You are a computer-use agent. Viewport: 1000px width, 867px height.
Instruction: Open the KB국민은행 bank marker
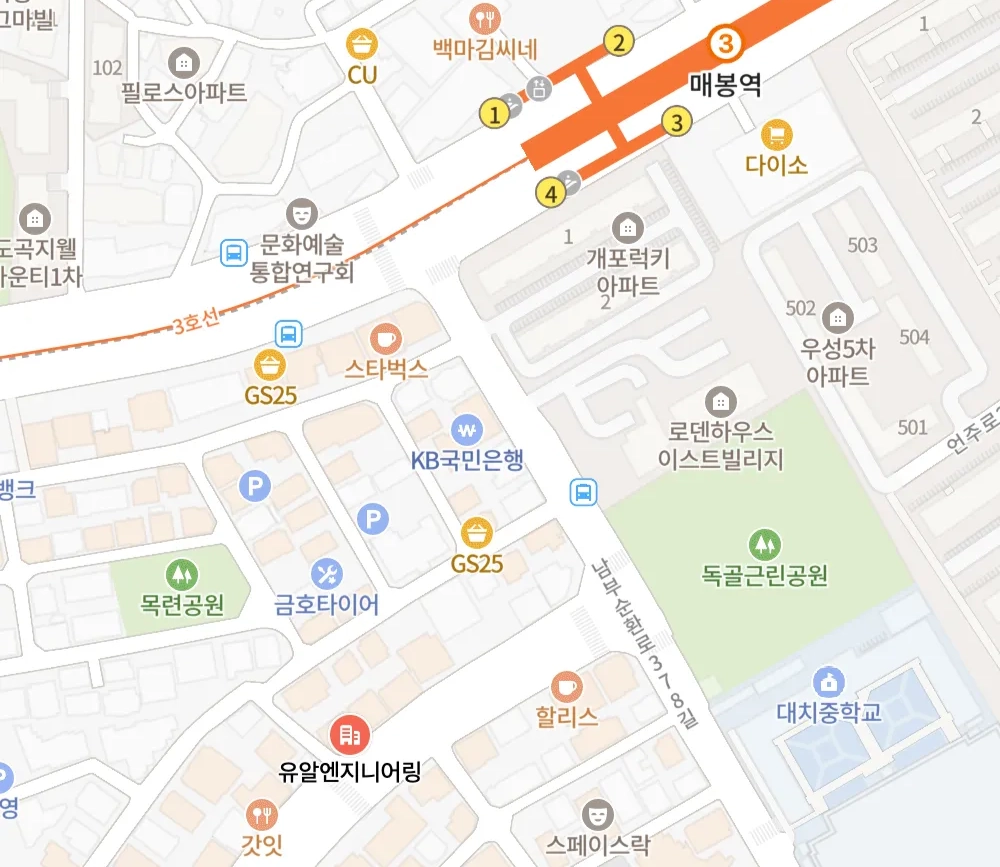(467, 430)
